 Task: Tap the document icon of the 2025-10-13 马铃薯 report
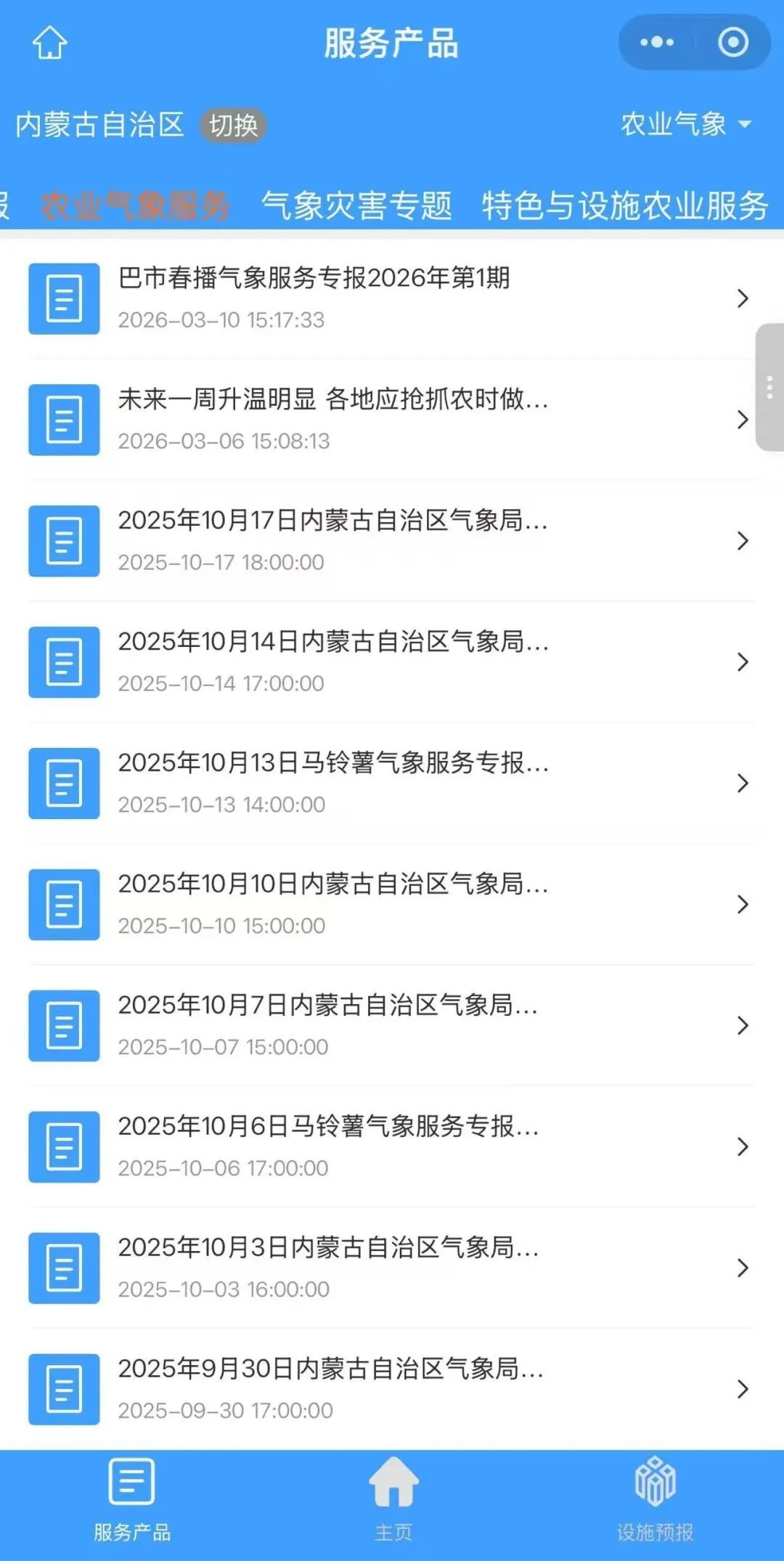[63, 782]
